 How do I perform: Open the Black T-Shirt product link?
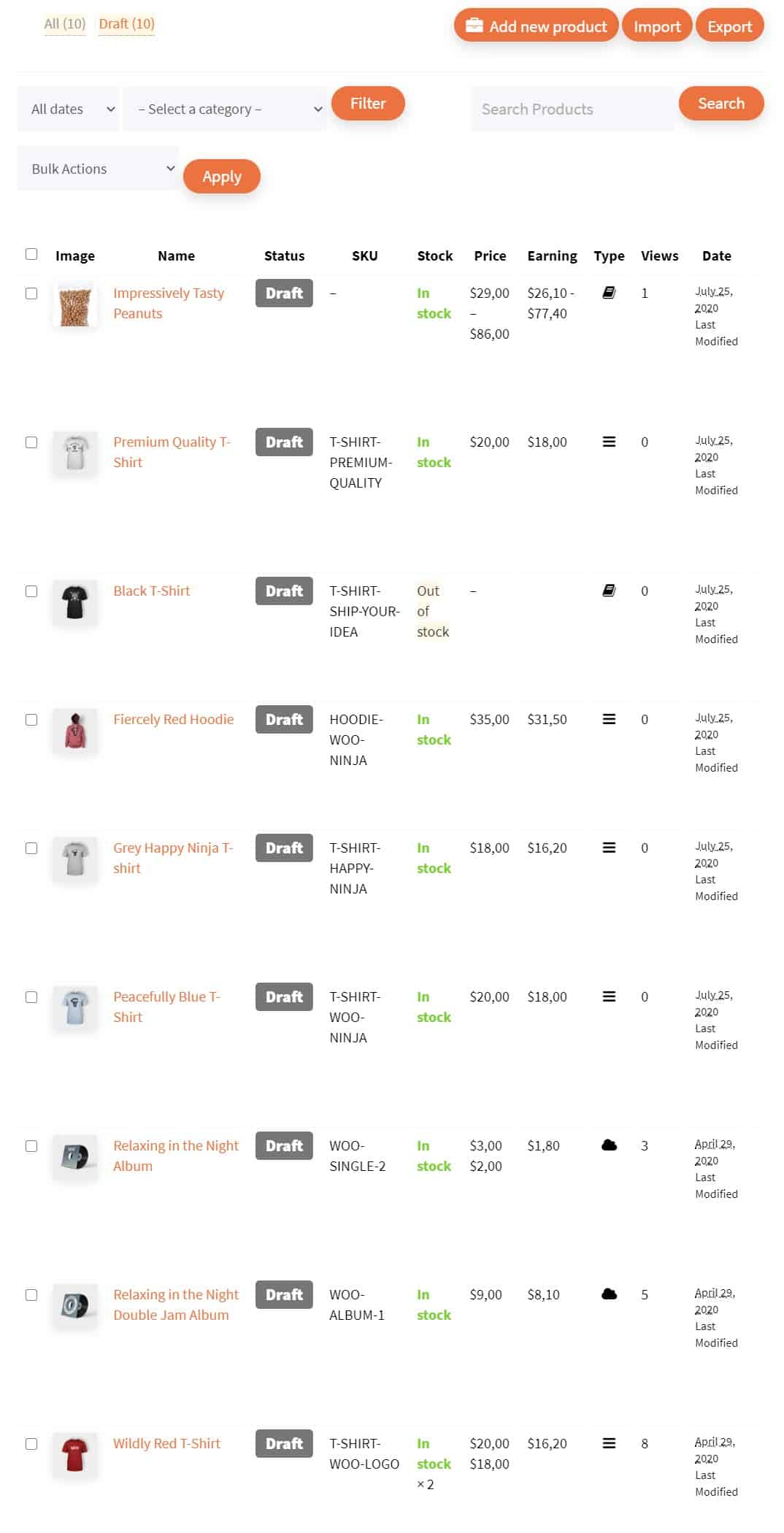click(x=151, y=591)
